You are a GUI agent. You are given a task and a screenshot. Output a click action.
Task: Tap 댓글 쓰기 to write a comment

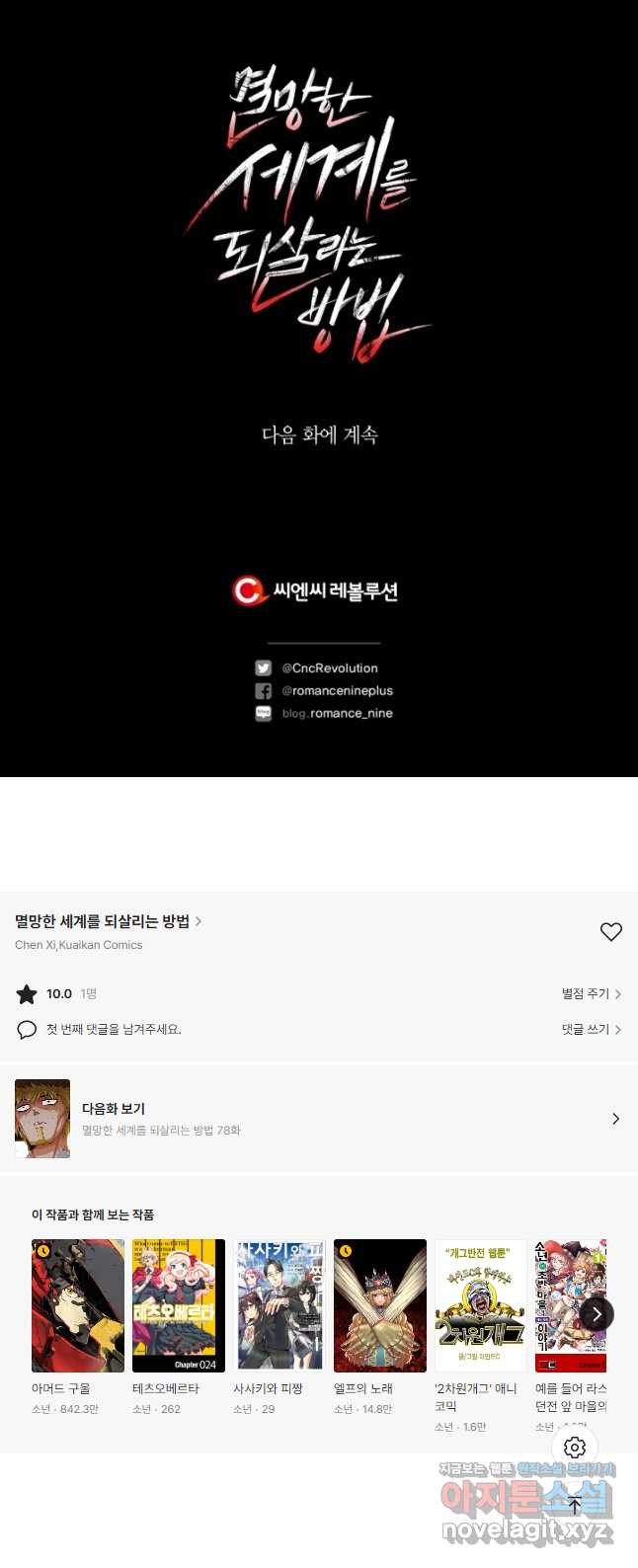(x=591, y=1029)
